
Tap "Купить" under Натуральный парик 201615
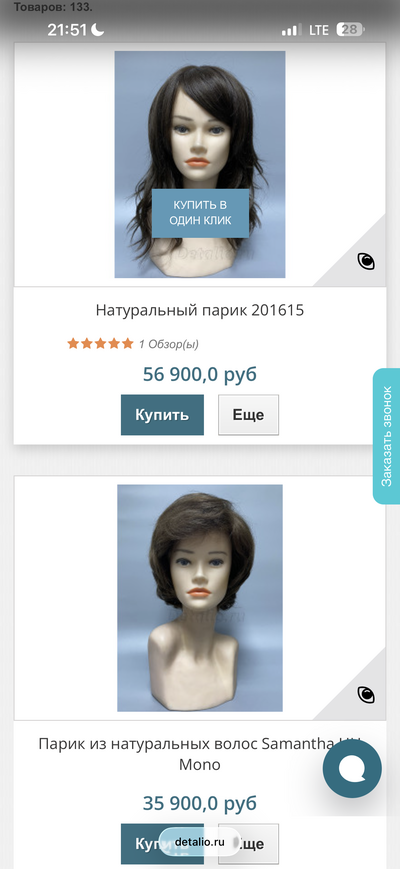click(x=162, y=415)
